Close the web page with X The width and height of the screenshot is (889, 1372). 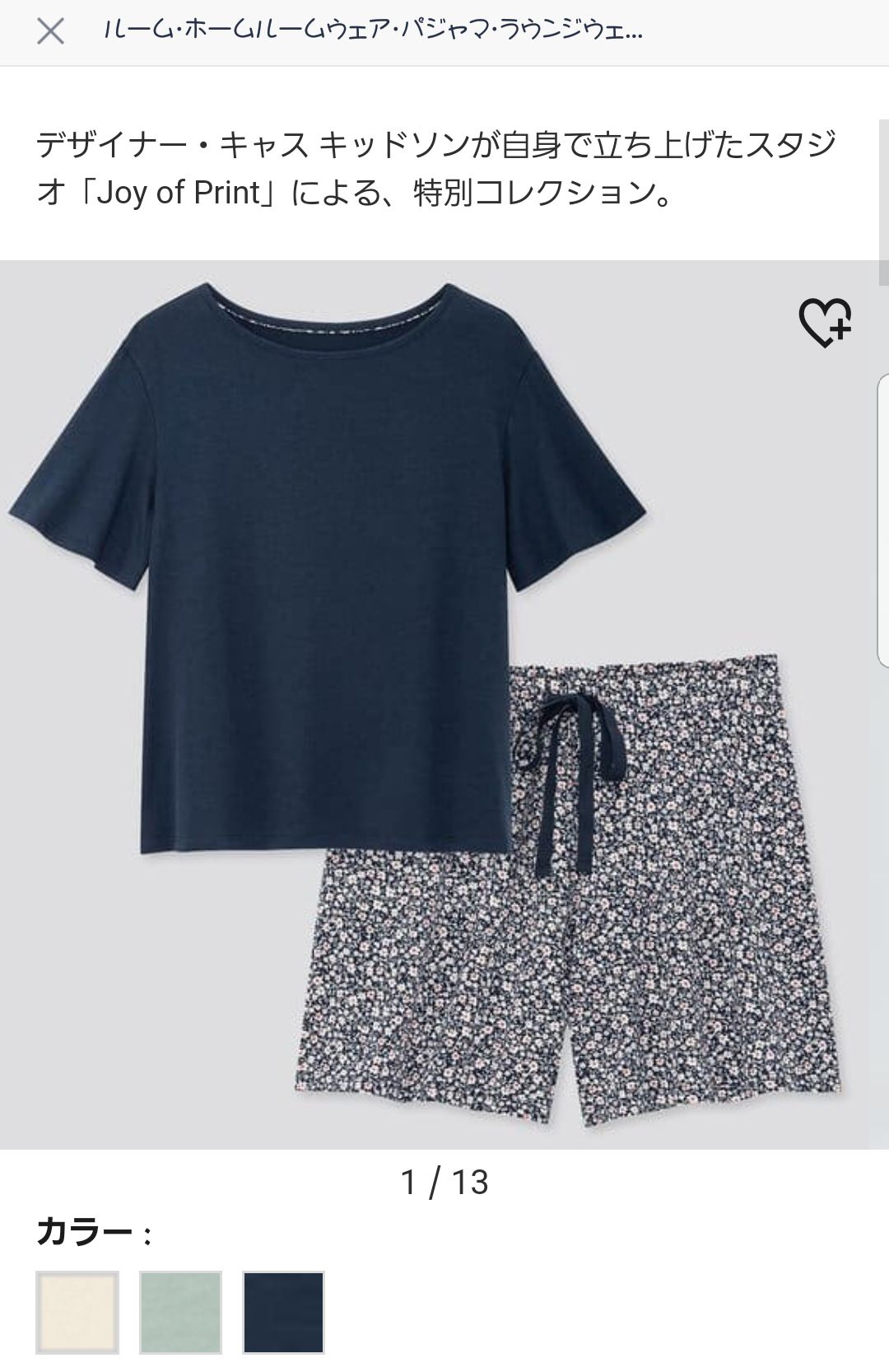(x=50, y=32)
